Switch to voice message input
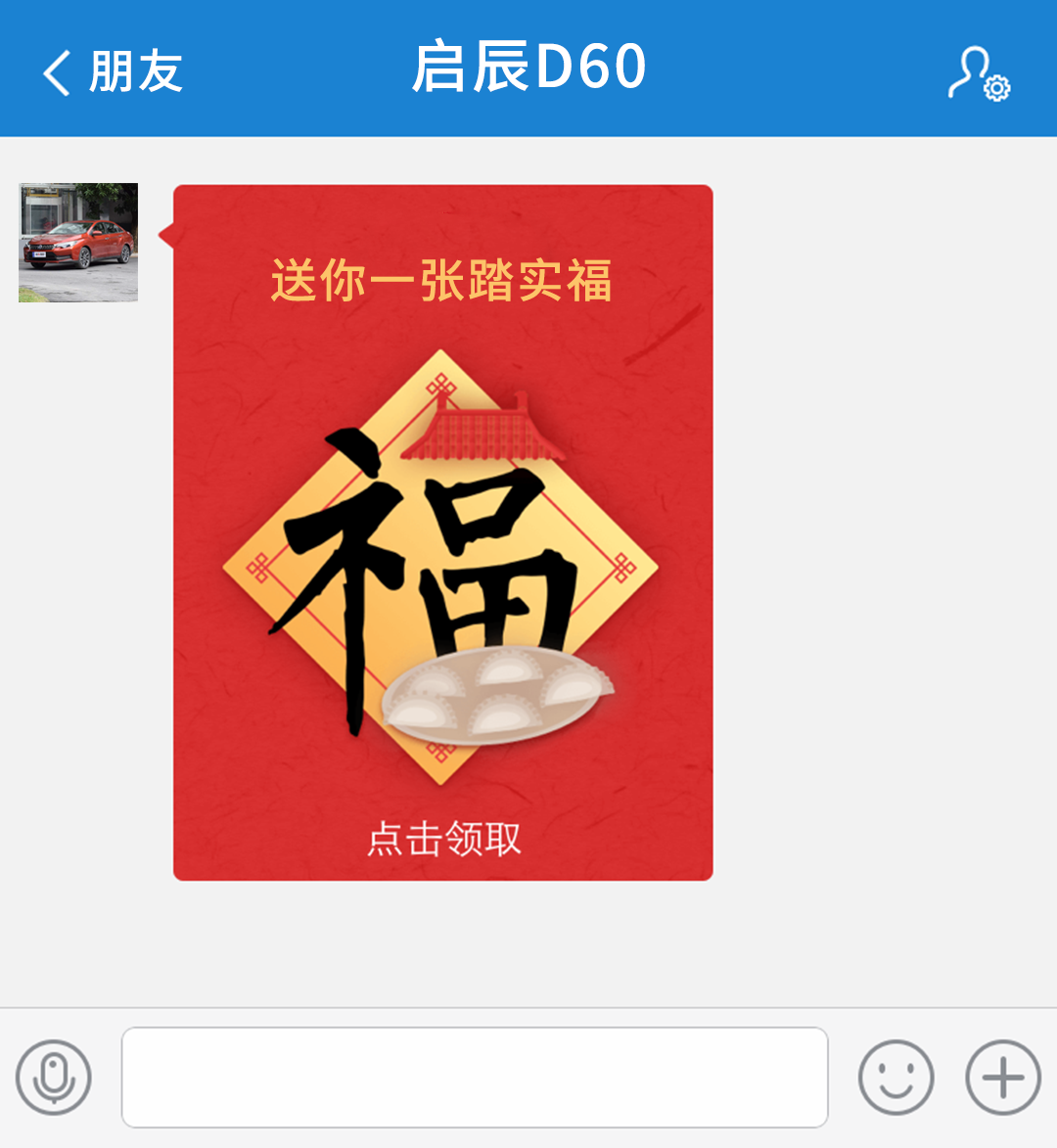Viewport: 1057px width, 1148px height. (54, 1078)
